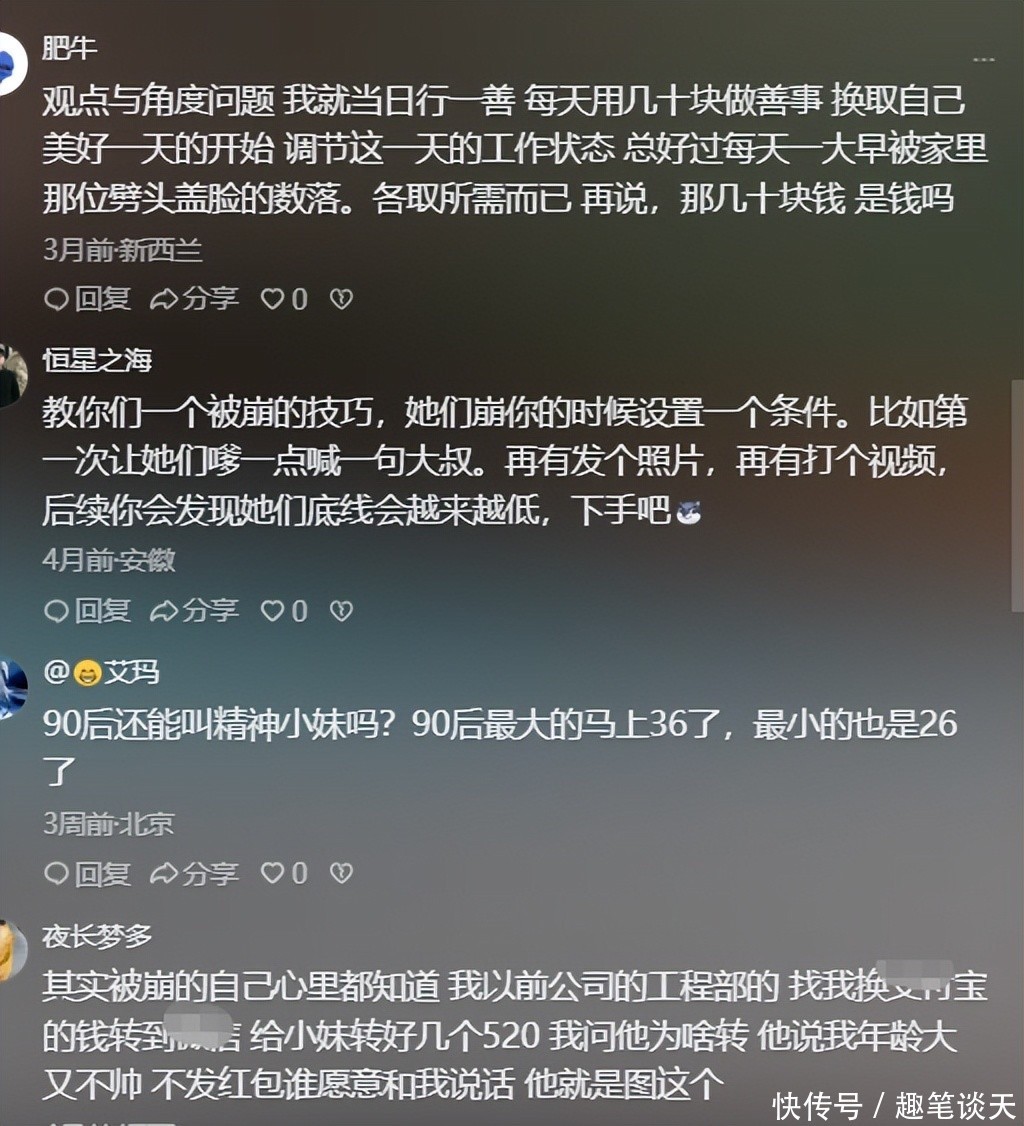Viewport: 1024px width, 1126px height.
Task: Open 恒星之海's profile avatar
Action: coord(12,375)
